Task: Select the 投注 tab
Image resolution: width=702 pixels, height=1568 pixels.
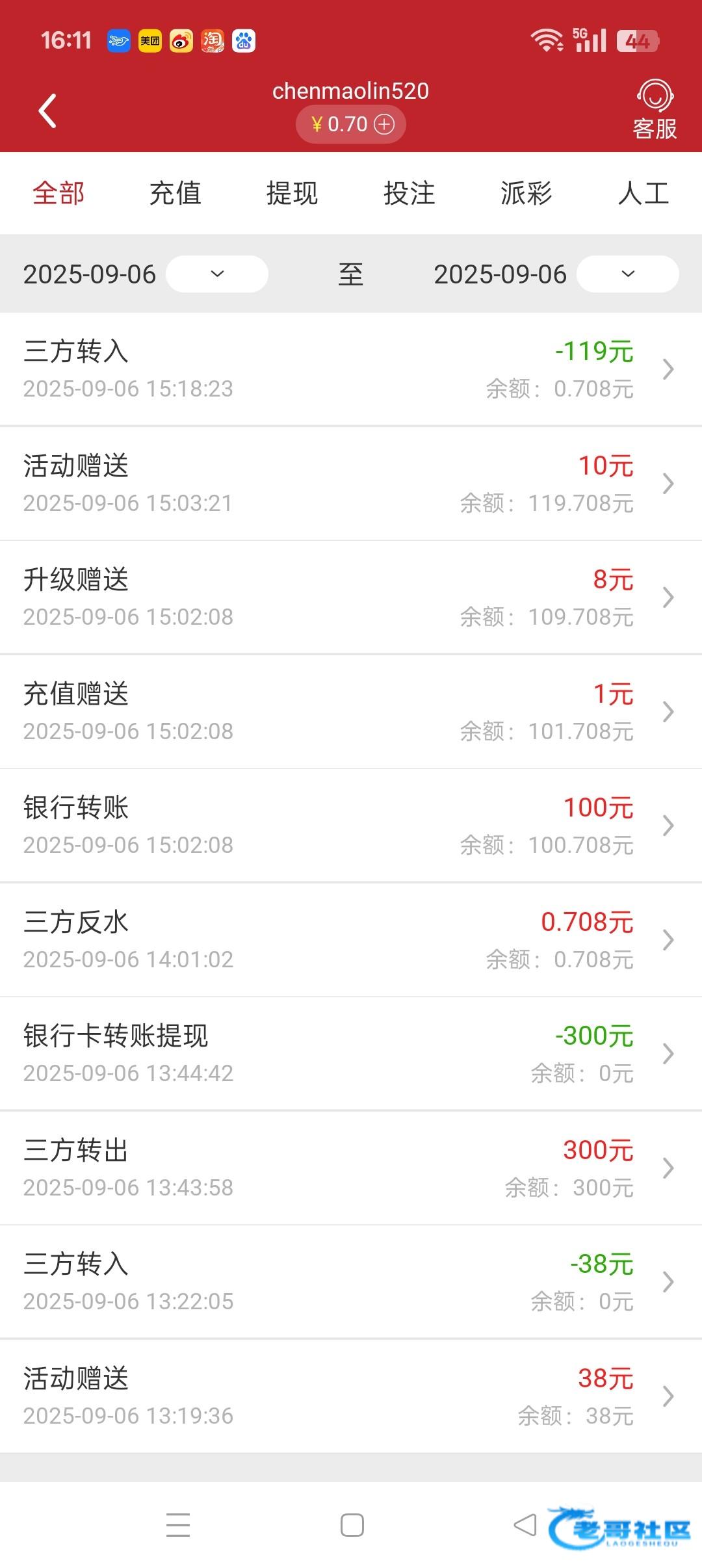Action: click(409, 193)
